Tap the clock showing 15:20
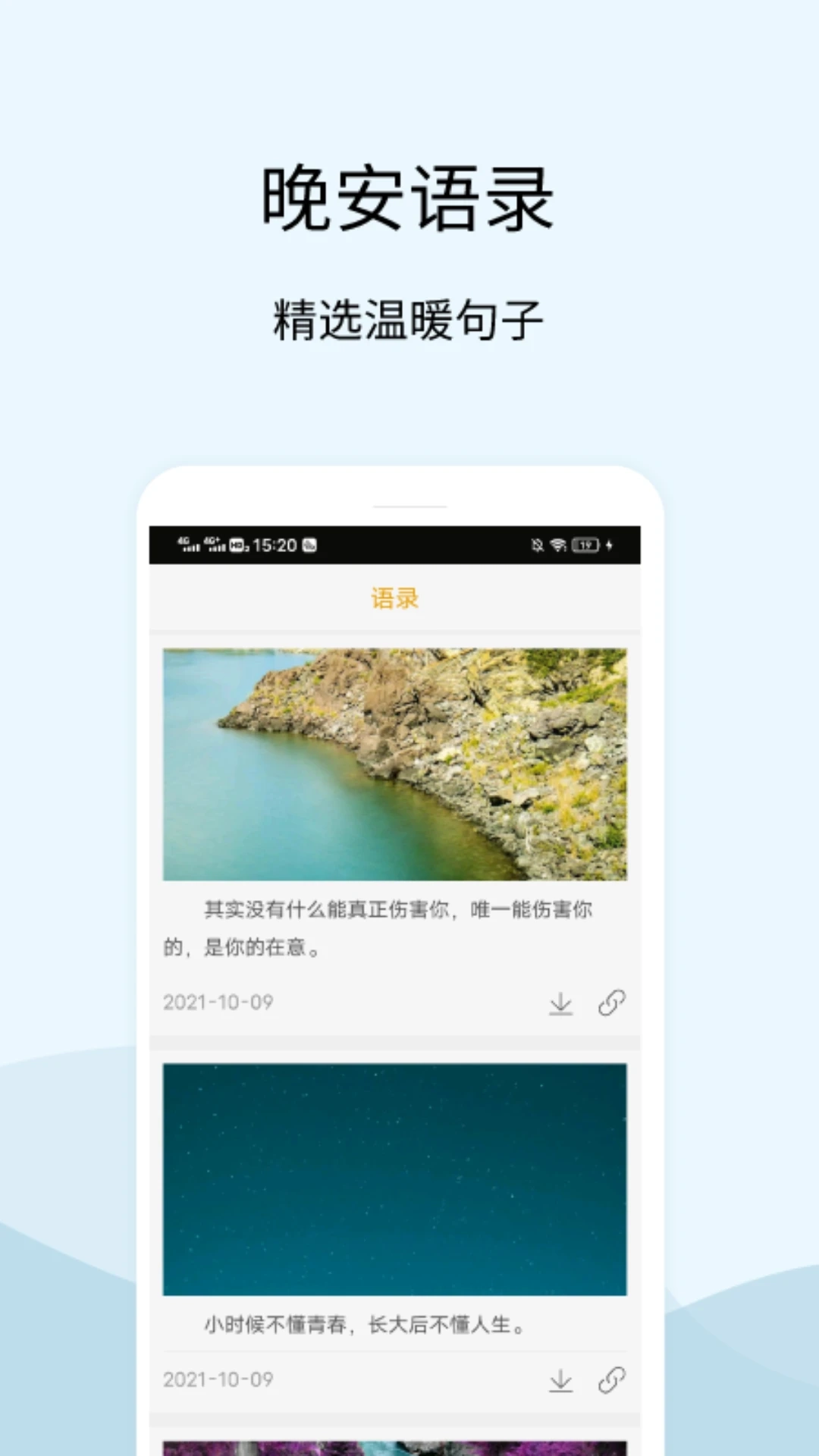Viewport: 819px width, 1456px height. (277, 545)
